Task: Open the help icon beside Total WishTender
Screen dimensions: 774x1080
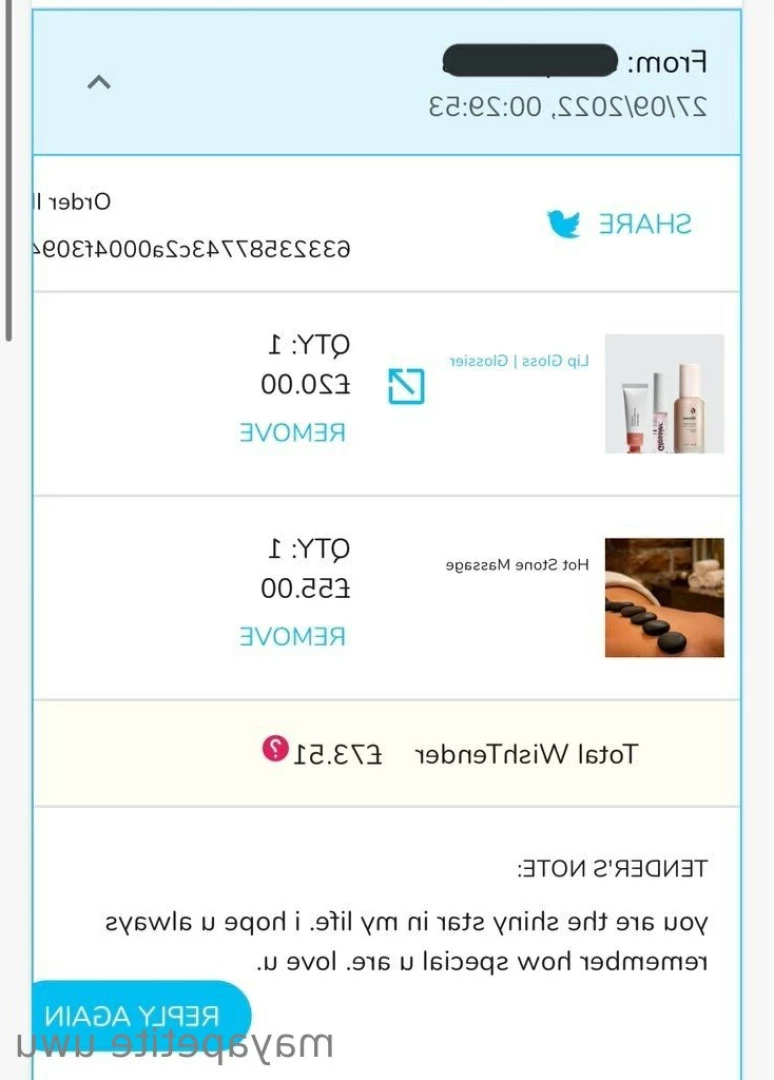Action: pyautogui.click(x=275, y=748)
